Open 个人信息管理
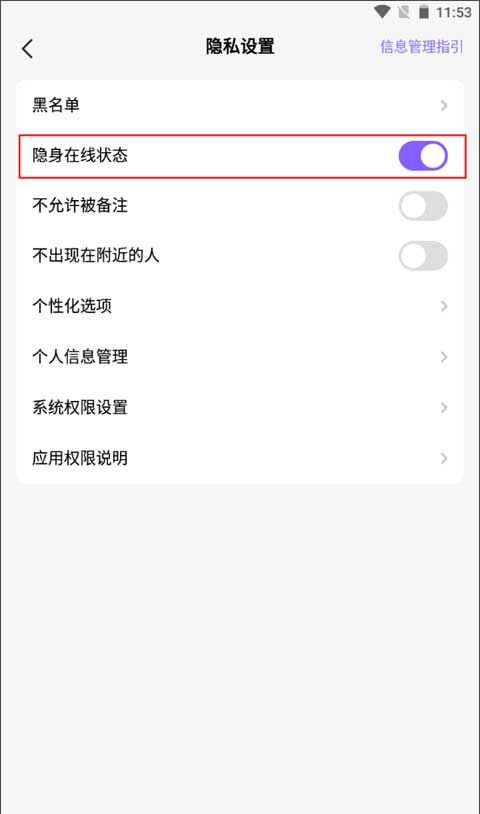Screen dimensions: 480x814 pos(240,357)
